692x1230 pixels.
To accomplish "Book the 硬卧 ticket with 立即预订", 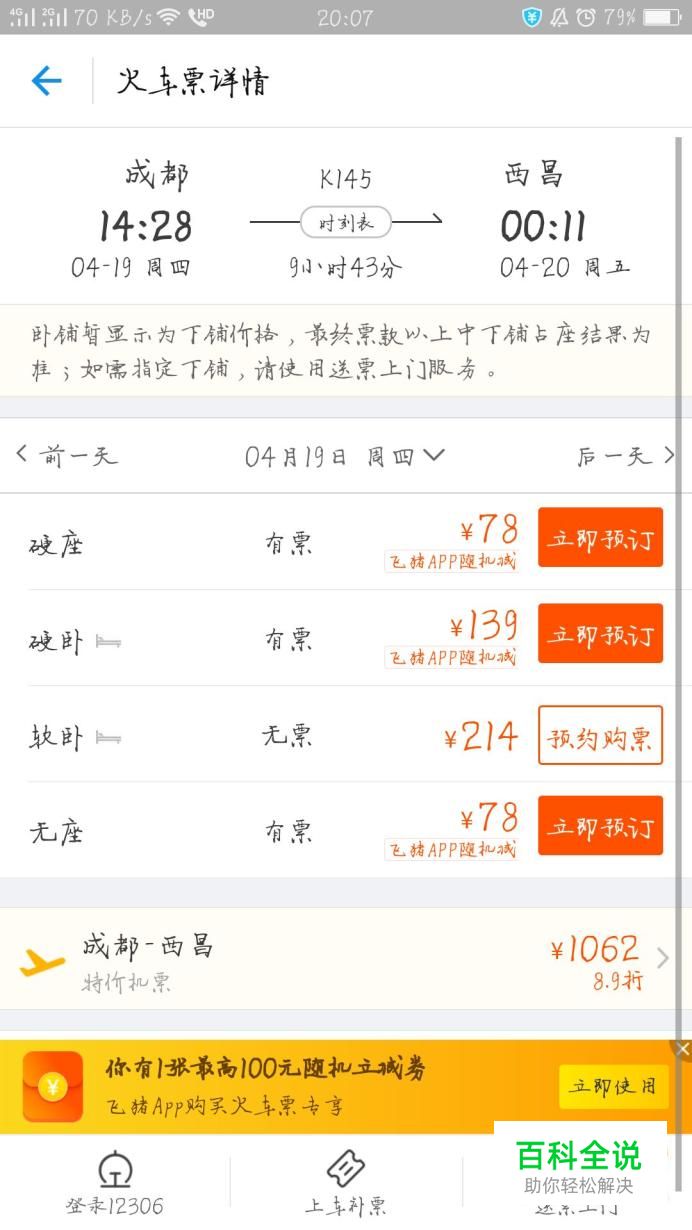I will click(600, 633).
